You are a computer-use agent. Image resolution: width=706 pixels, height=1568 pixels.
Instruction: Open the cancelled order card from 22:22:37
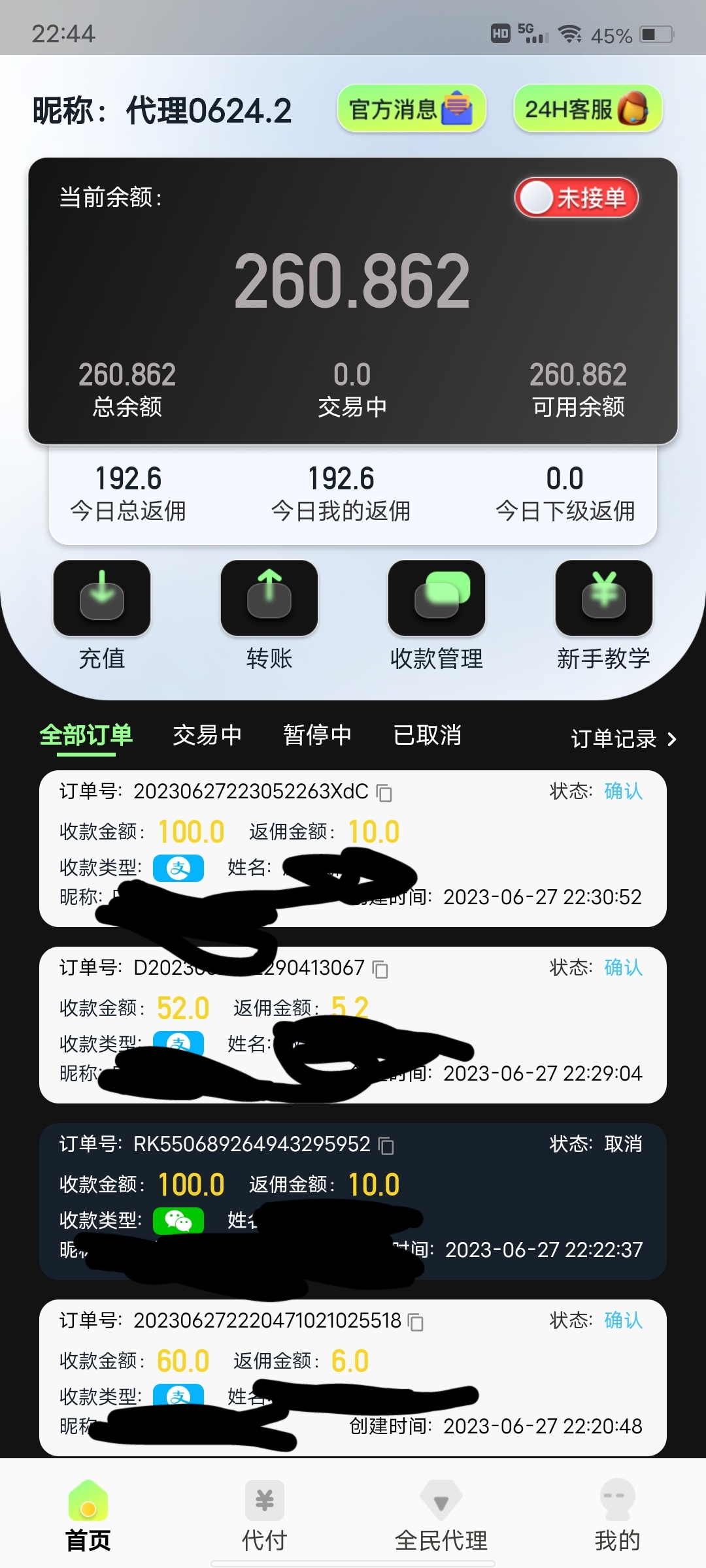tap(523, 1202)
